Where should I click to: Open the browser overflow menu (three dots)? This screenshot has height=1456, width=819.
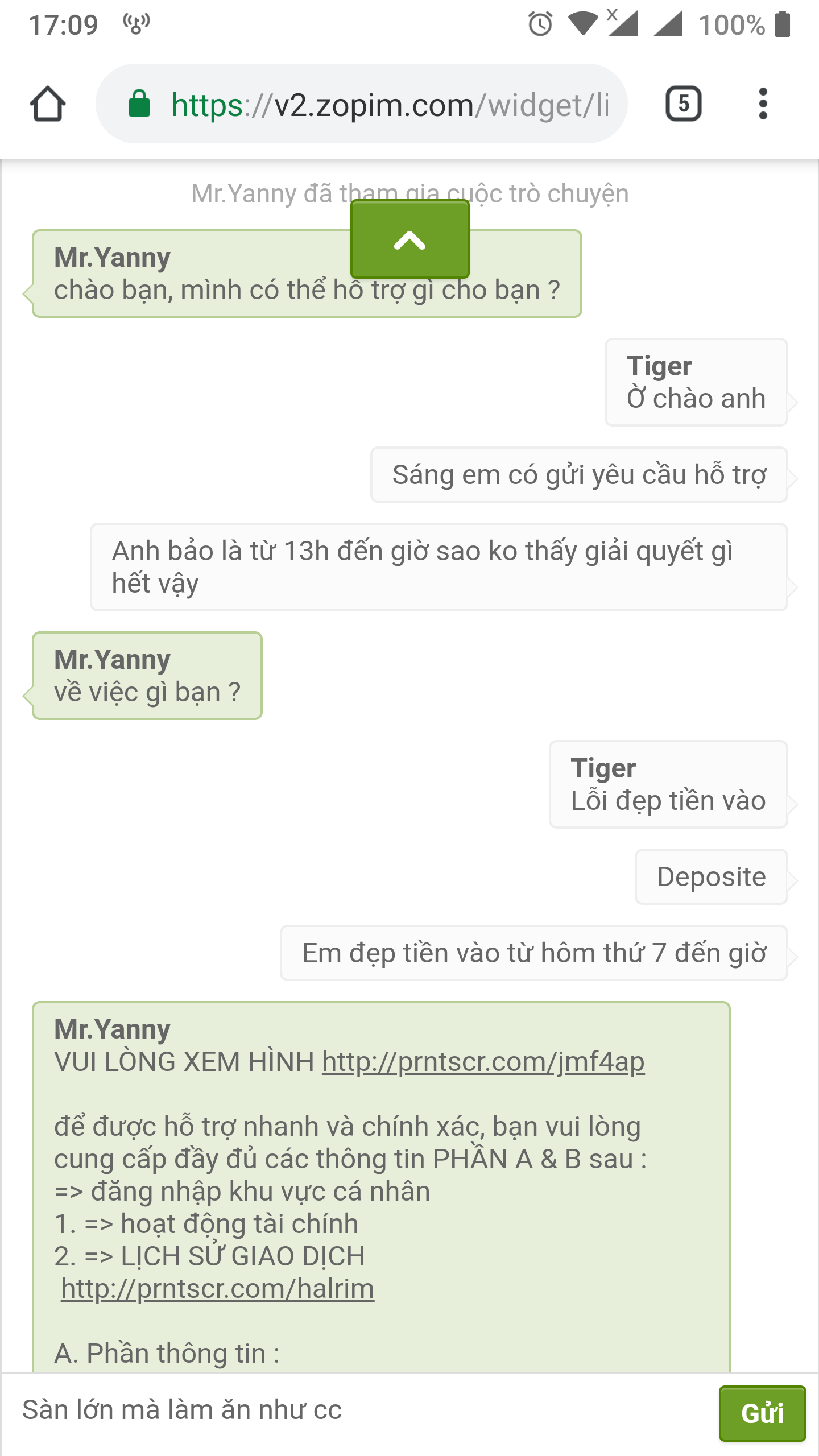762,103
